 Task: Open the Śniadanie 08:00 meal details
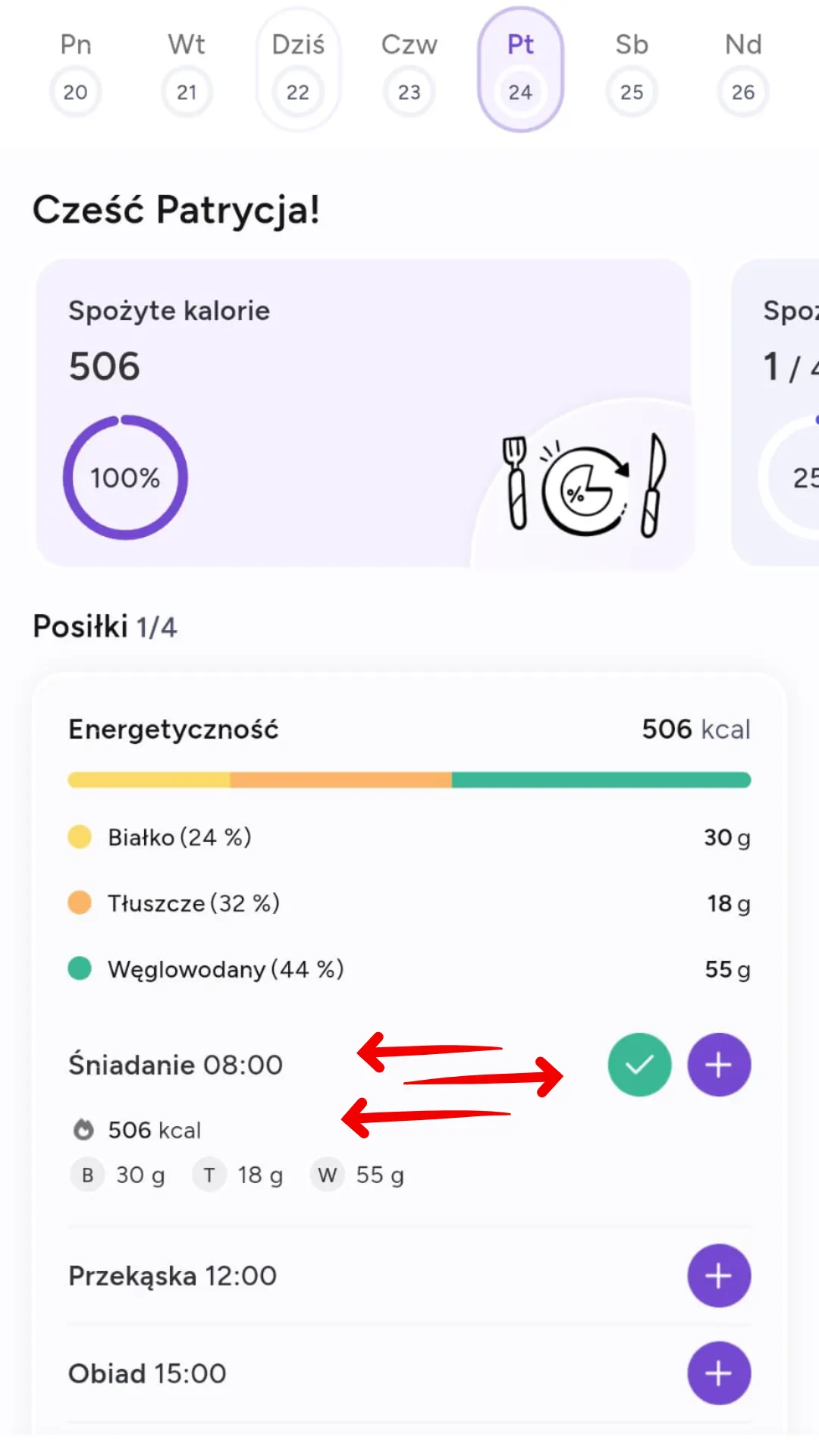coord(176,1065)
